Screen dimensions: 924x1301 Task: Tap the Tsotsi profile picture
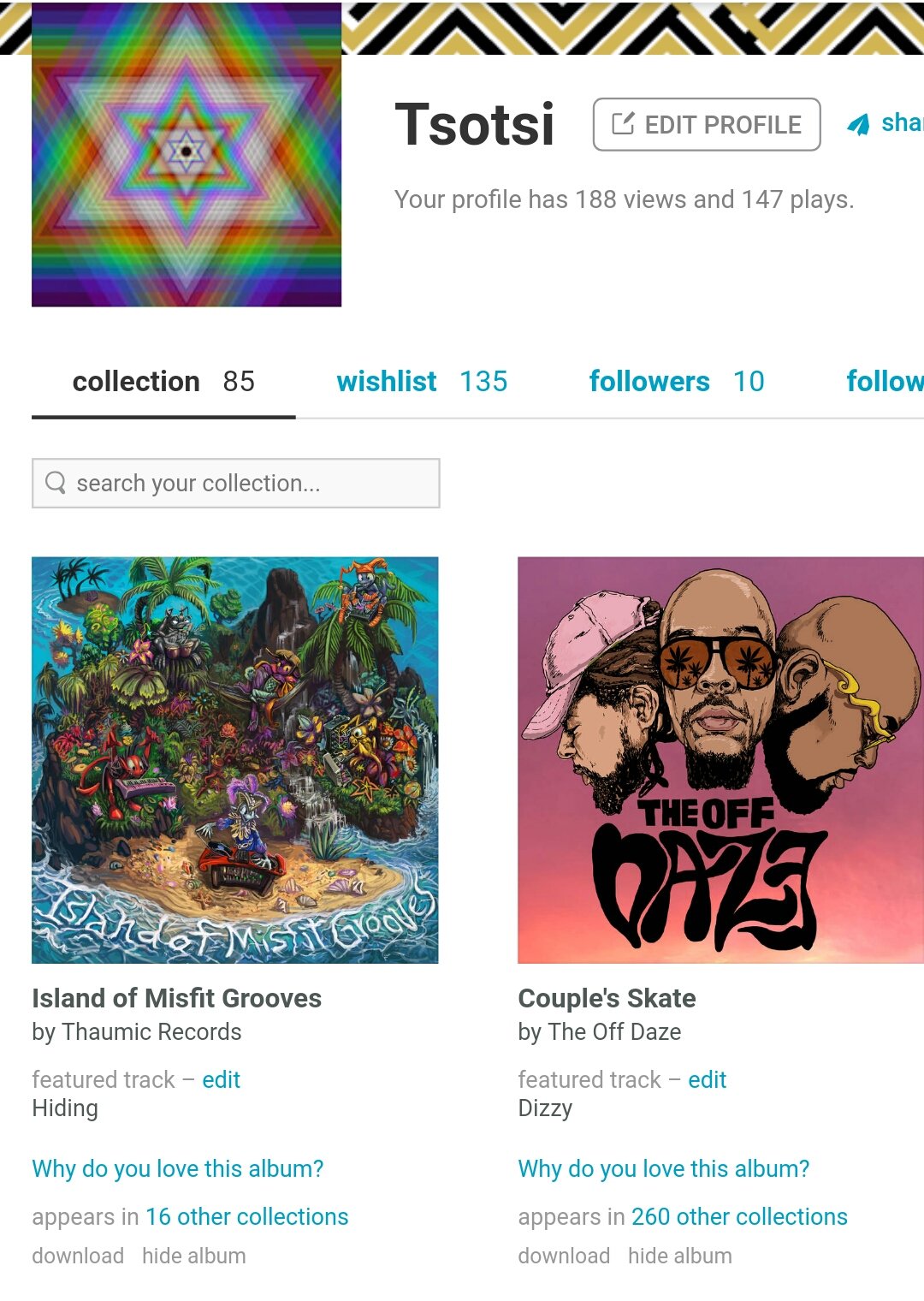(x=187, y=154)
